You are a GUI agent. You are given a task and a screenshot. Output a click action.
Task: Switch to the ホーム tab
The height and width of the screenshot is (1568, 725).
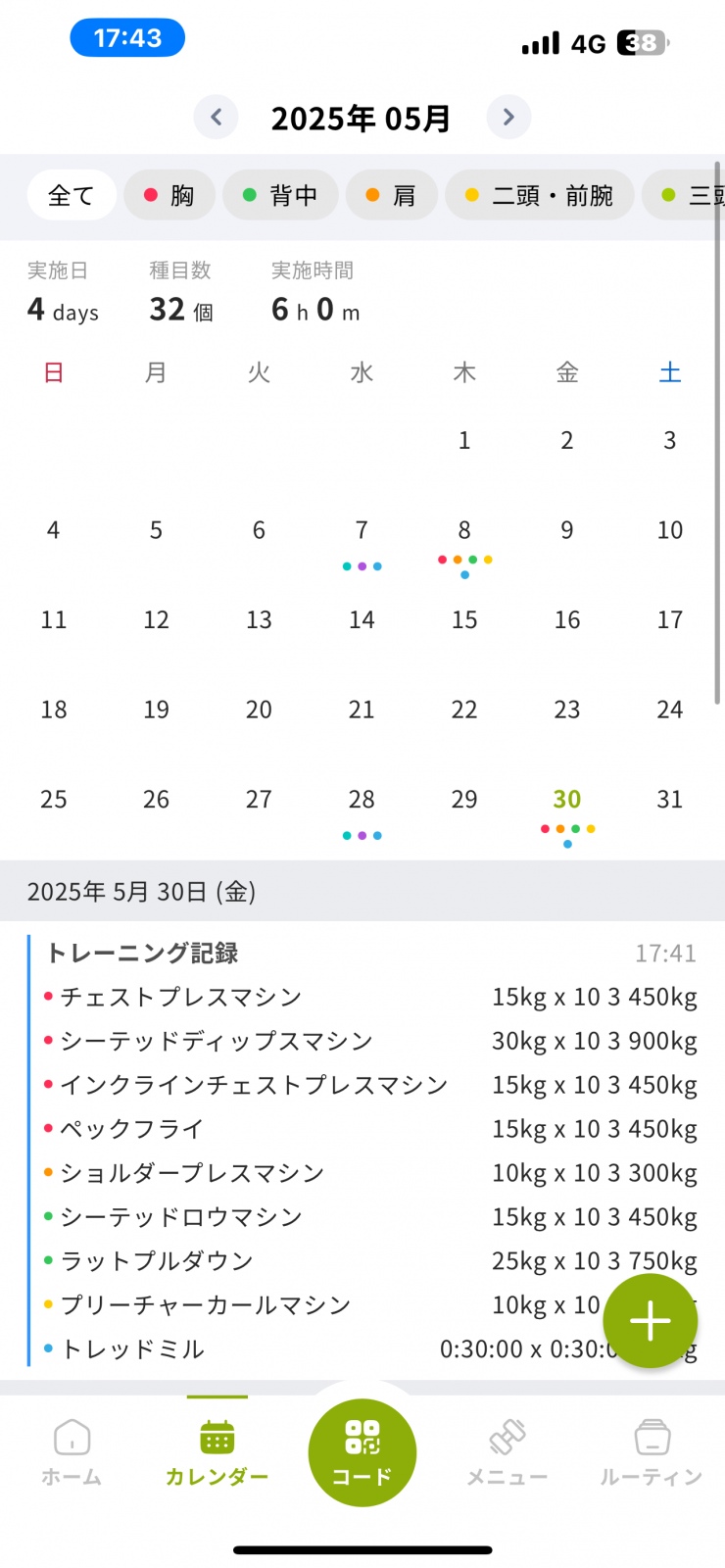[x=72, y=1453]
